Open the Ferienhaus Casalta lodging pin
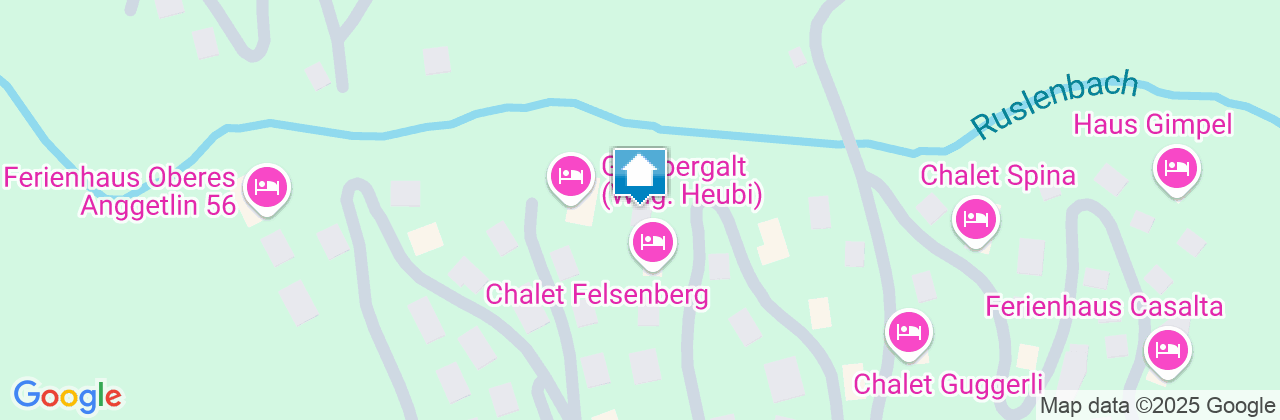 point(1167,349)
